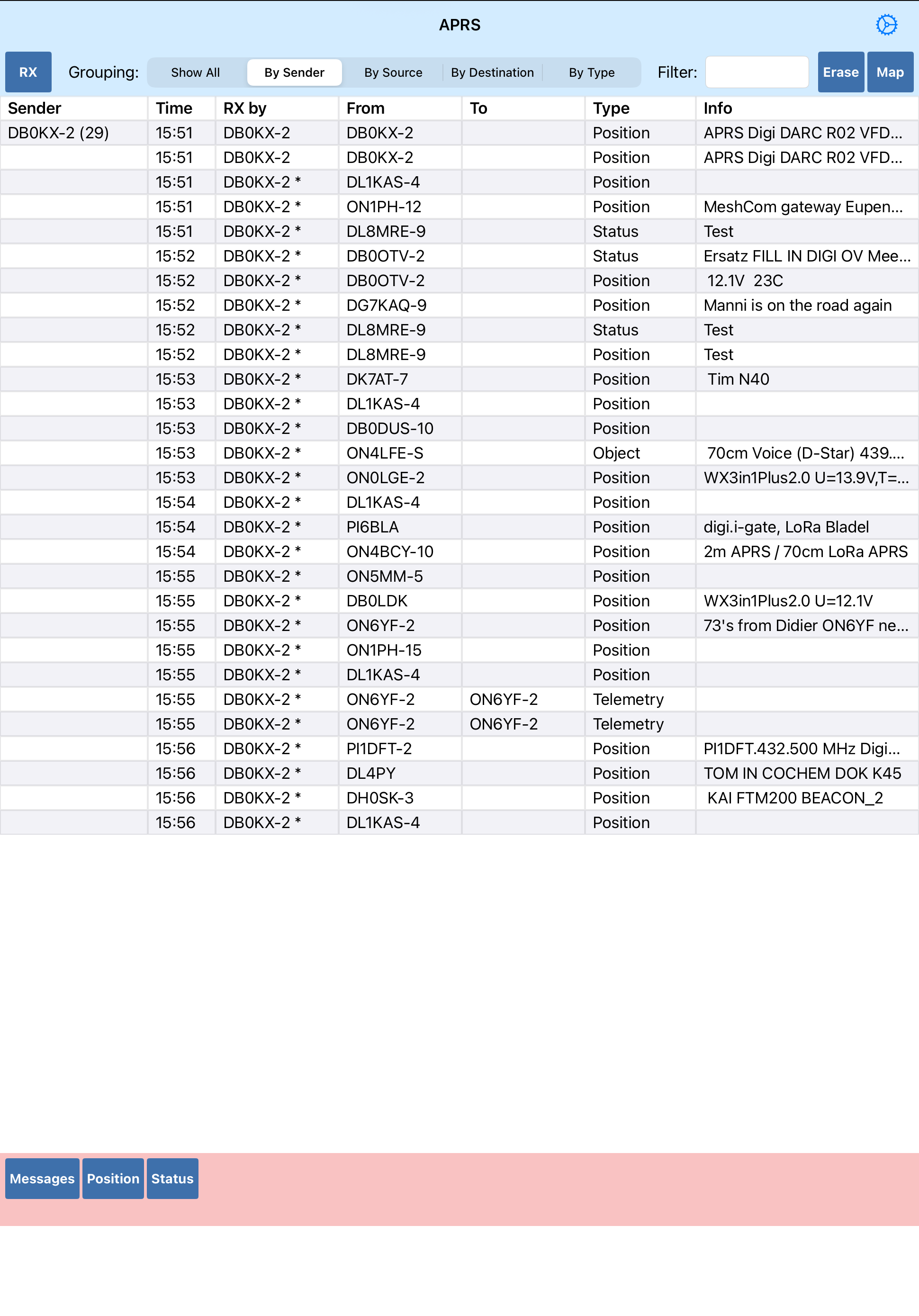
Task: Select the By Sender grouping
Action: click(x=294, y=73)
